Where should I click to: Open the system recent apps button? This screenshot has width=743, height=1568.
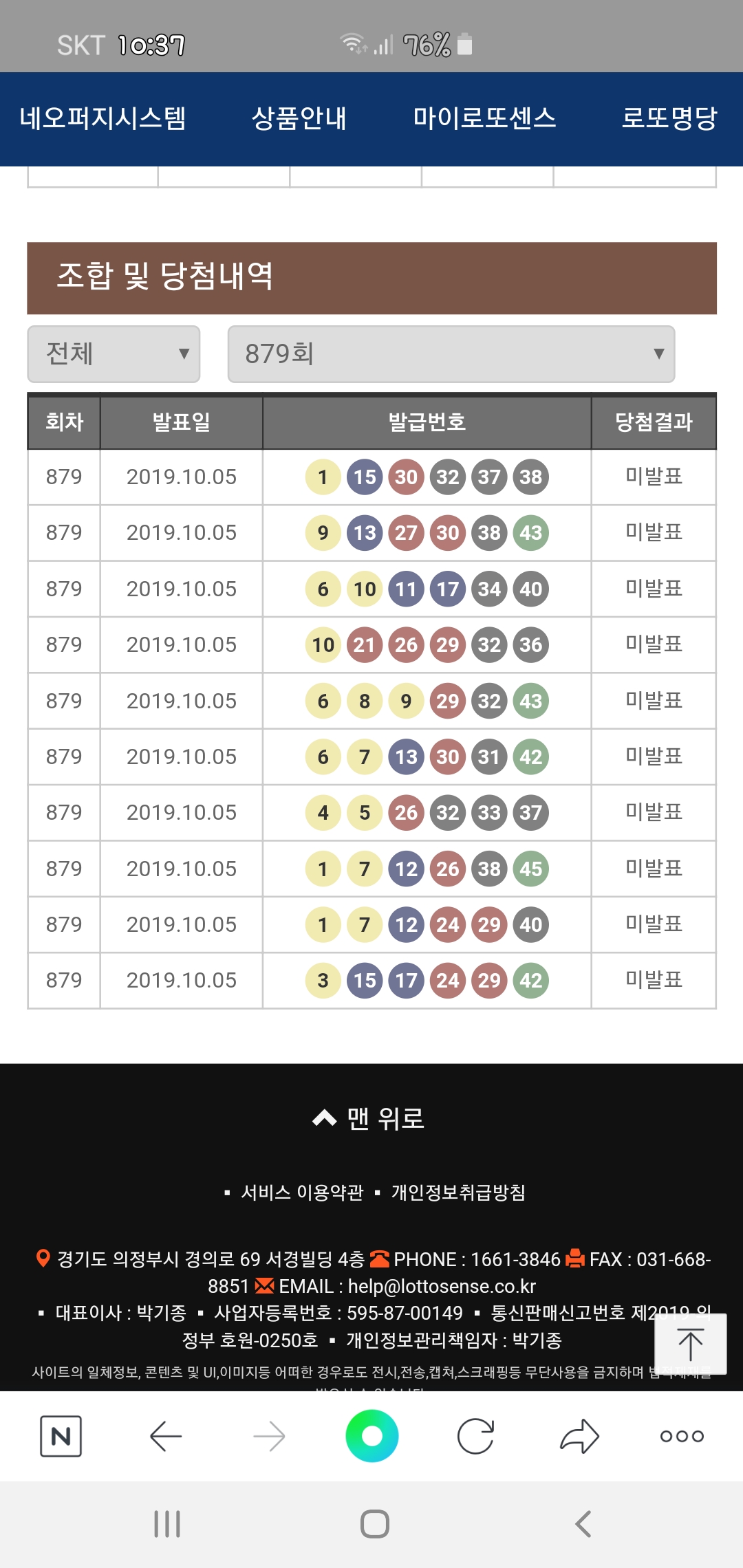[x=167, y=1524]
